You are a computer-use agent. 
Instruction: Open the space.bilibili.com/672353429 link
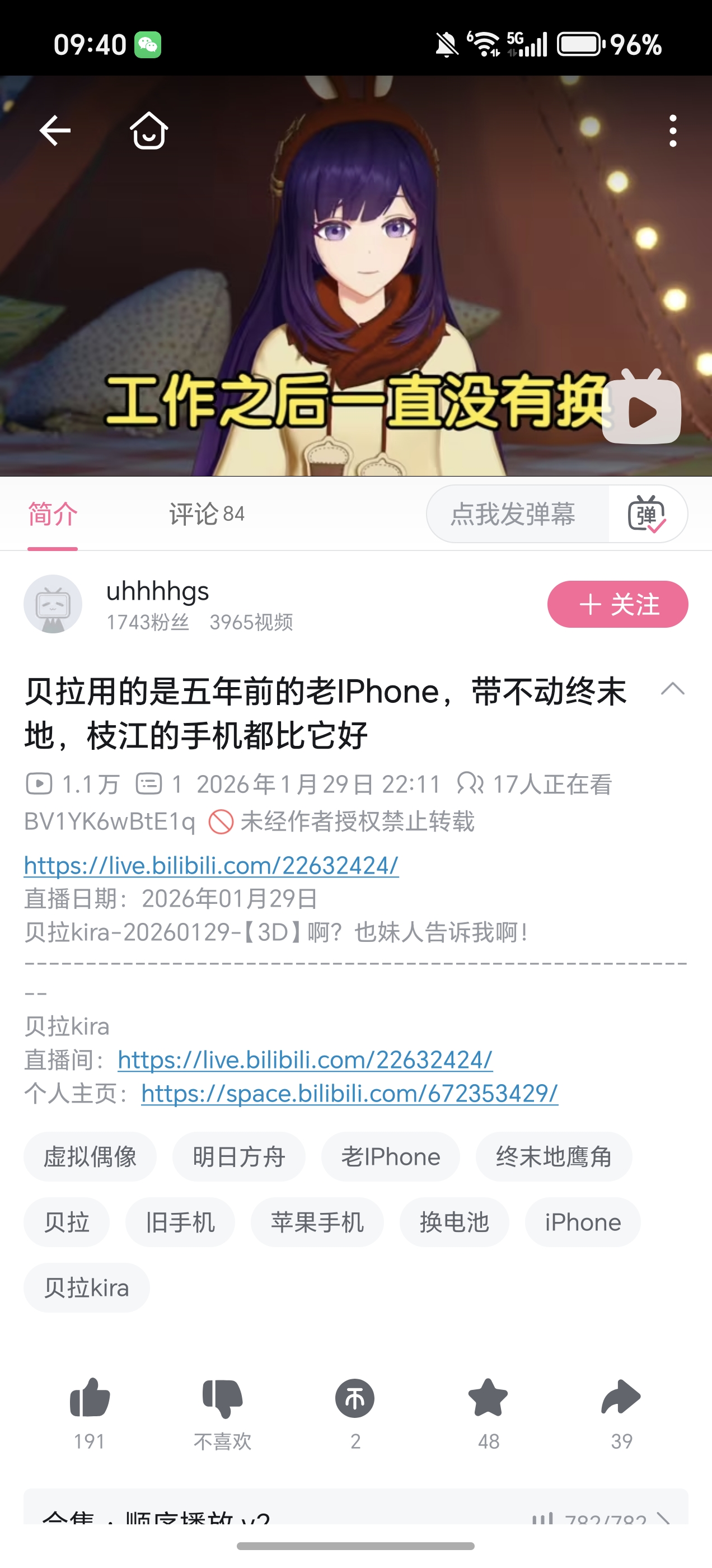(x=349, y=1093)
